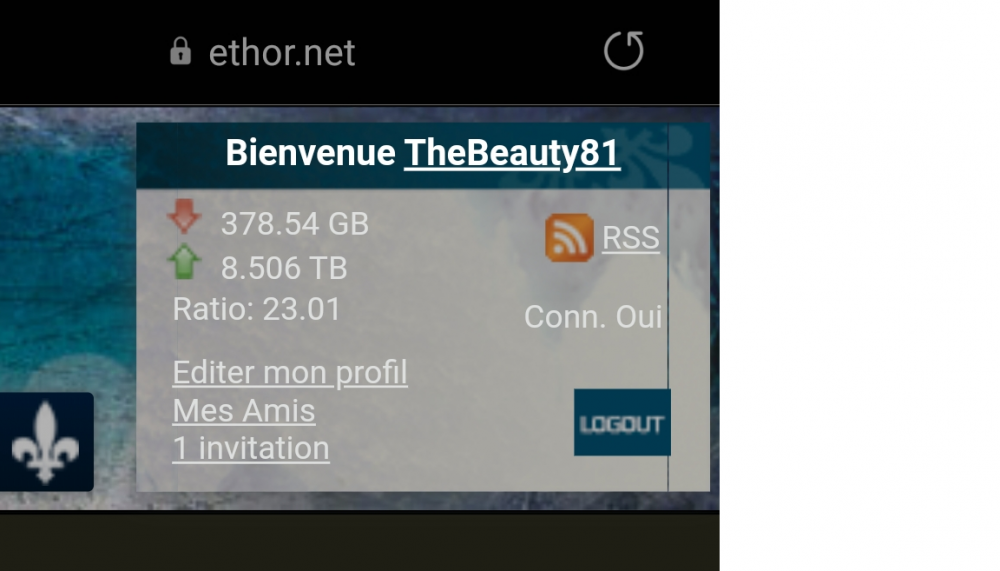The height and width of the screenshot is (571, 1000).
Task: Open the RSS feed link
Action: coord(630,238)
